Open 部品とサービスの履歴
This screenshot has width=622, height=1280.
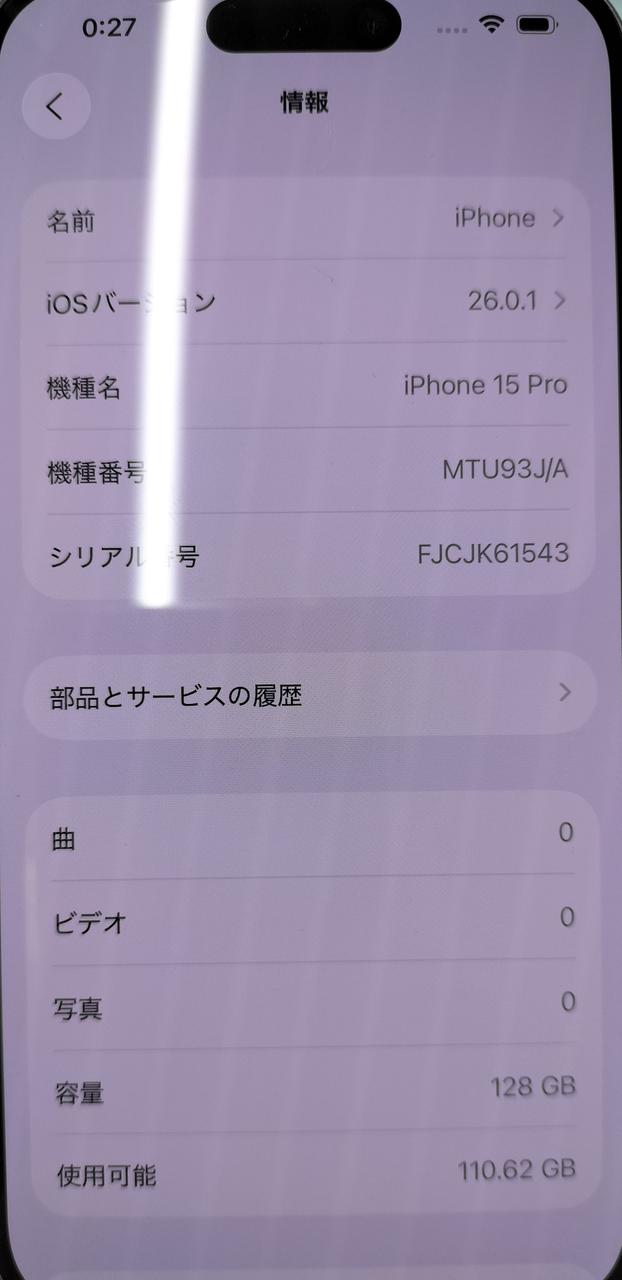(x=308, y=694)
